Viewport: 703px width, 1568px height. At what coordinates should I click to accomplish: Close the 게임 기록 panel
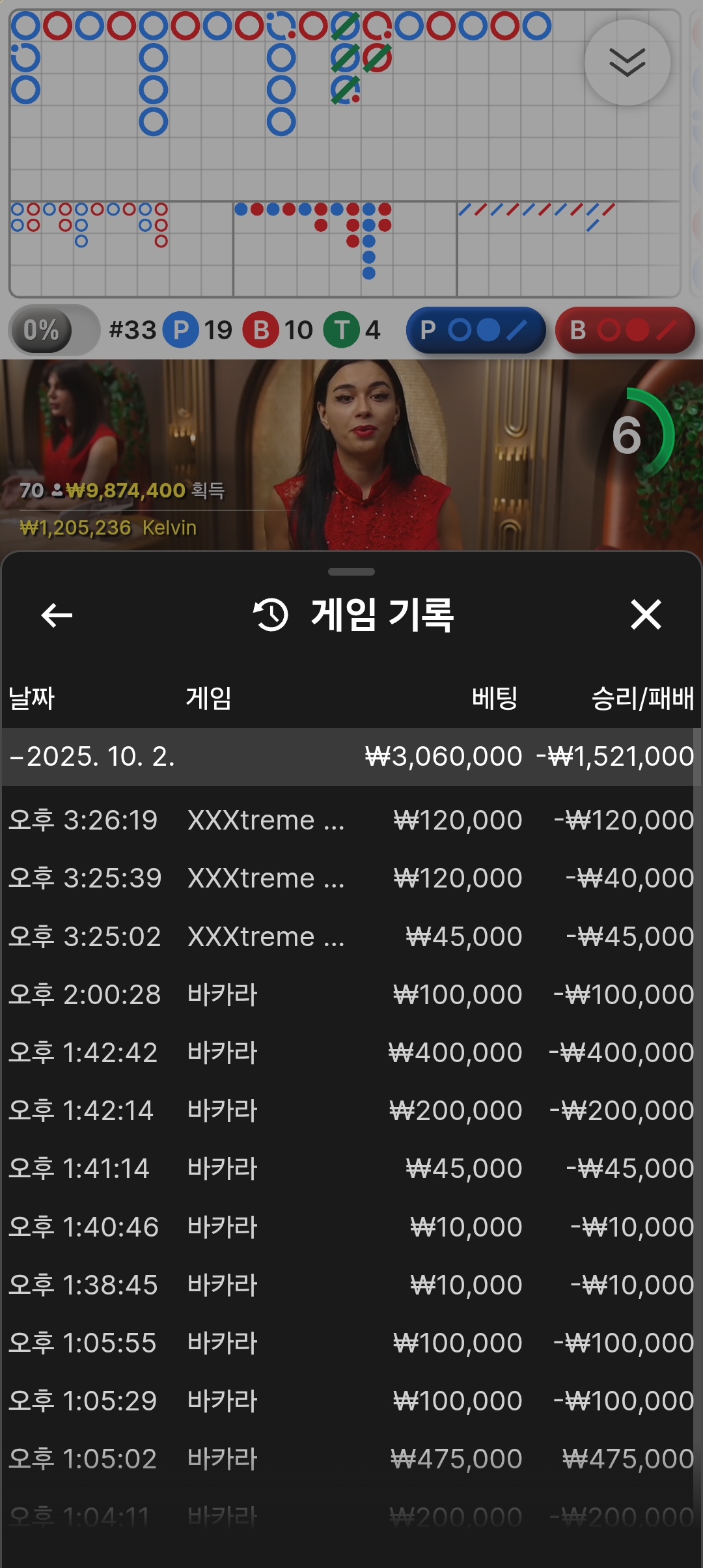646,615
